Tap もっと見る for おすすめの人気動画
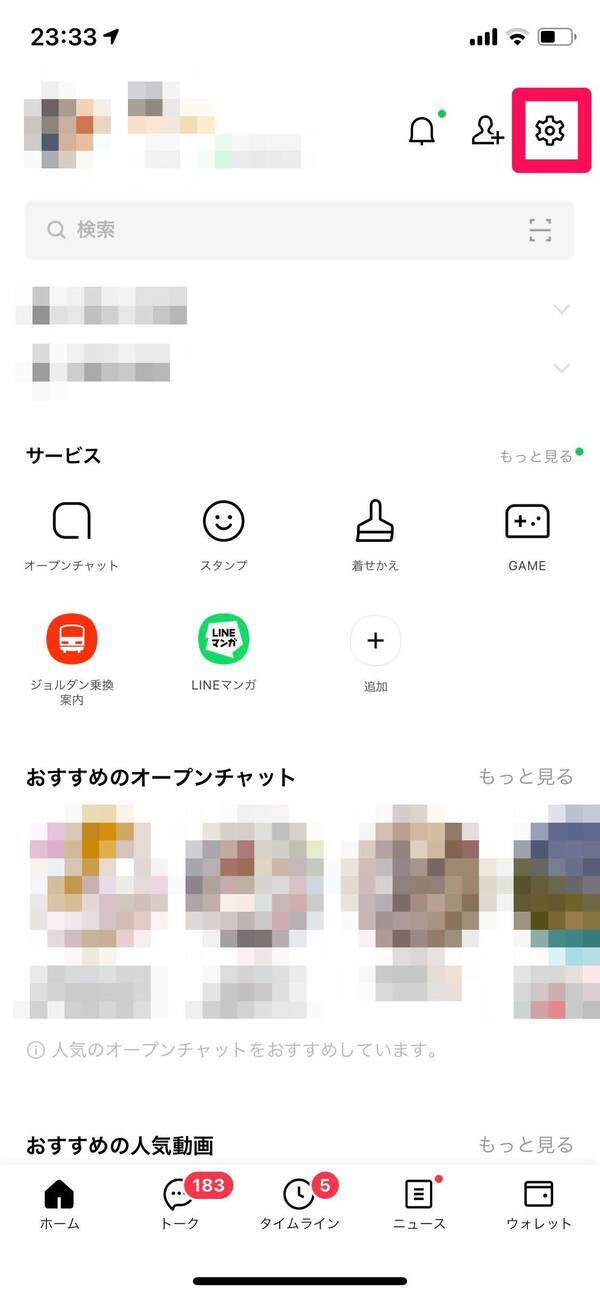Viewport: 600px width, 1298px height. 526,1144
